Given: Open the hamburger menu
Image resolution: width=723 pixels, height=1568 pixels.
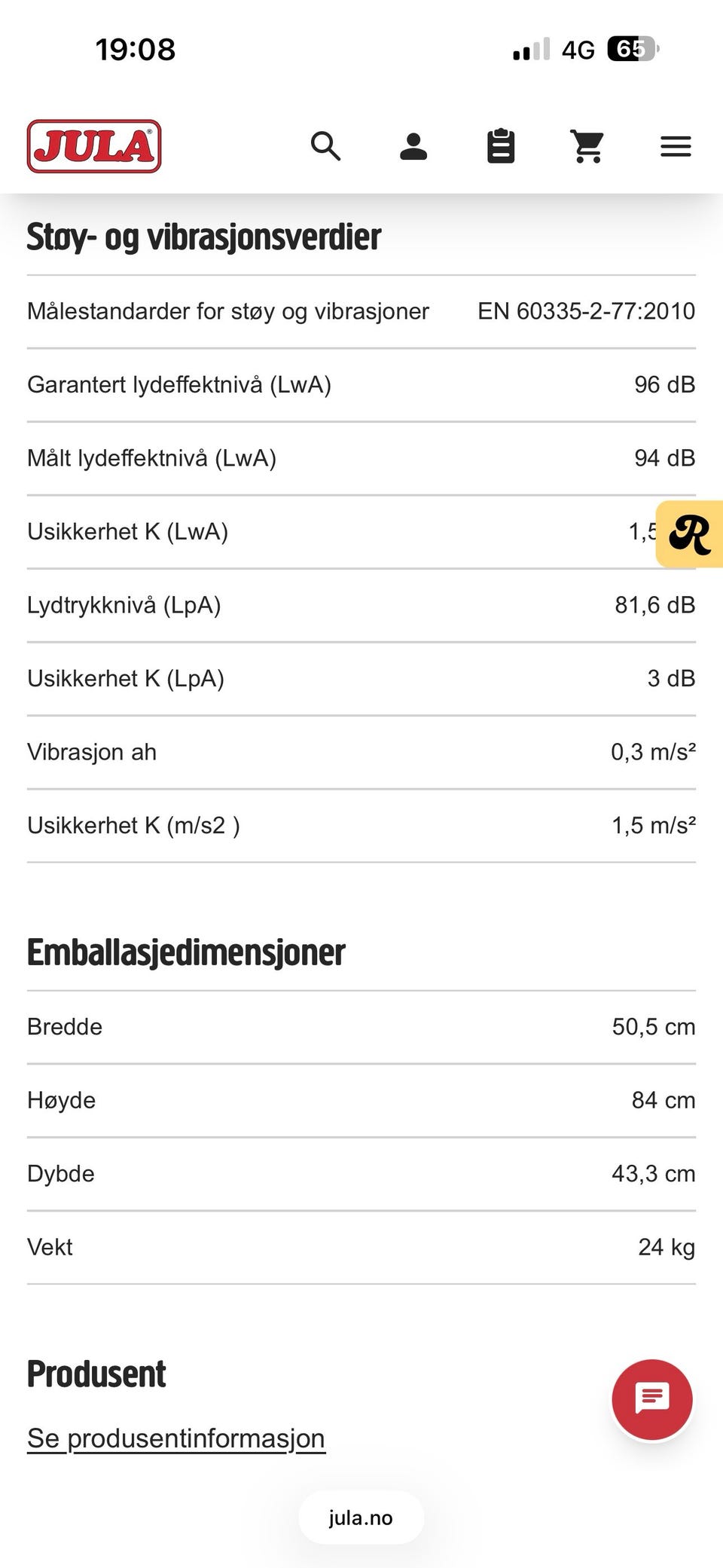Looking at the screenshot, I should 676,146.
